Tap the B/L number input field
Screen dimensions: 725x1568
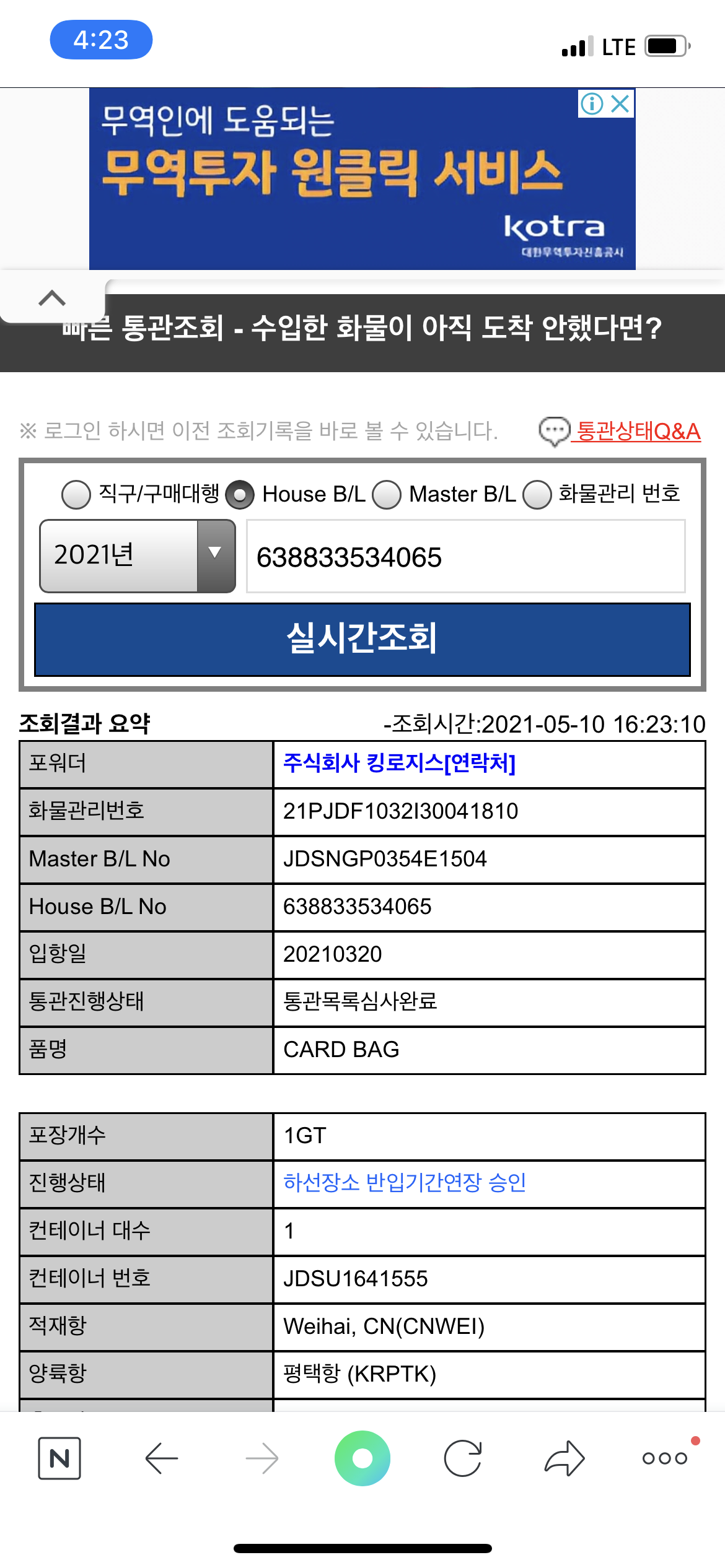[466, 556]
